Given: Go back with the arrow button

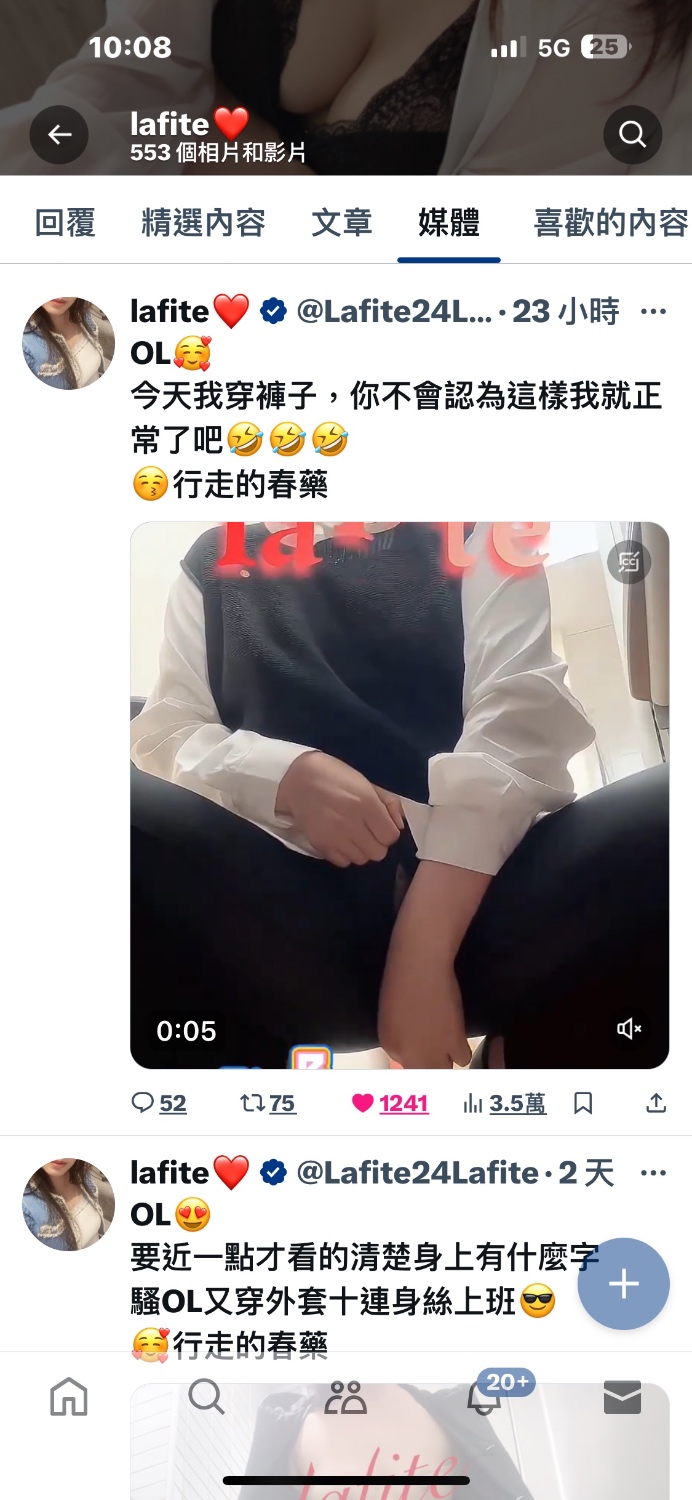Looking at the screenshot, I should [59, 134].
